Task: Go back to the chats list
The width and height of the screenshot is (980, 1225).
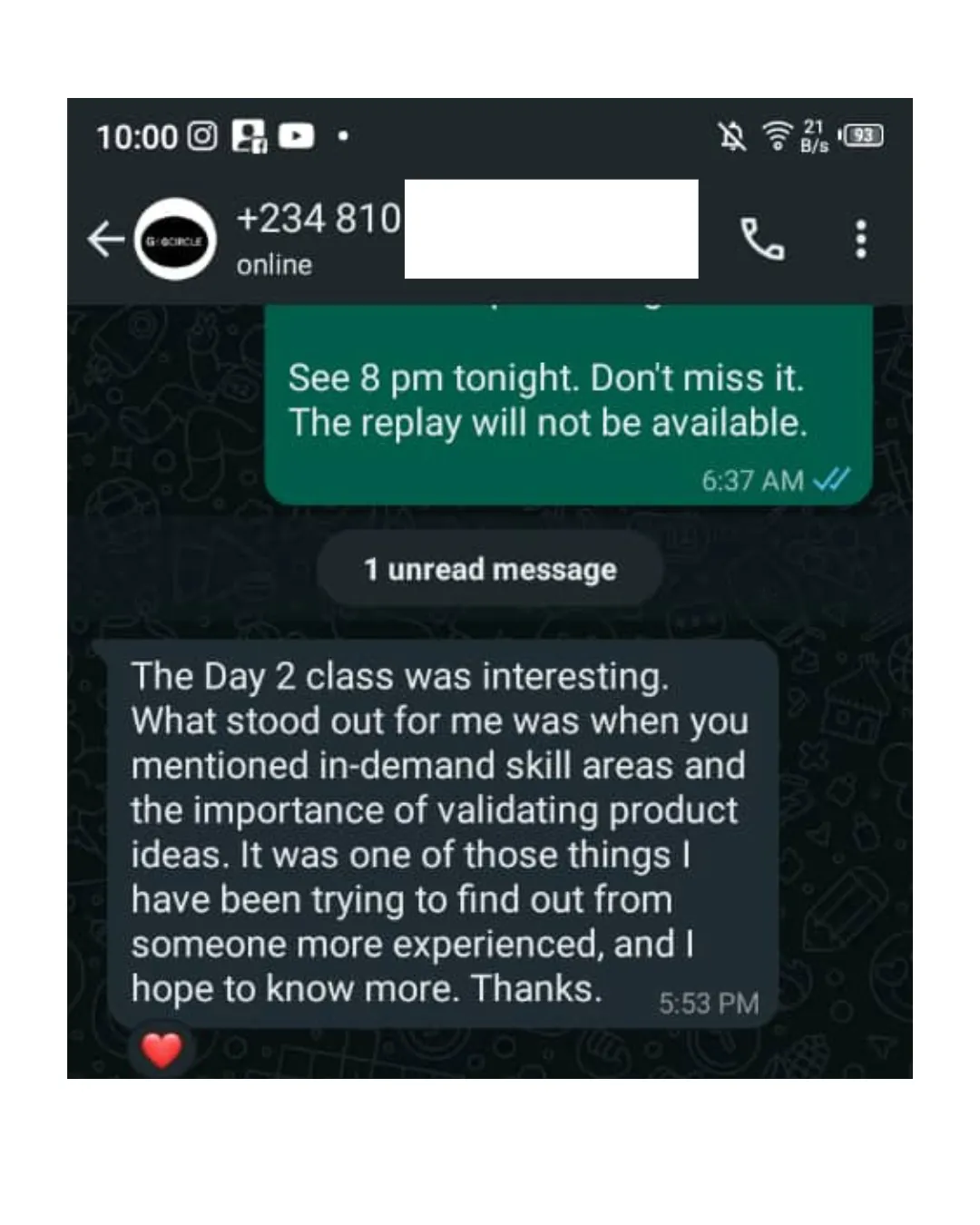Action: [105, 240]
